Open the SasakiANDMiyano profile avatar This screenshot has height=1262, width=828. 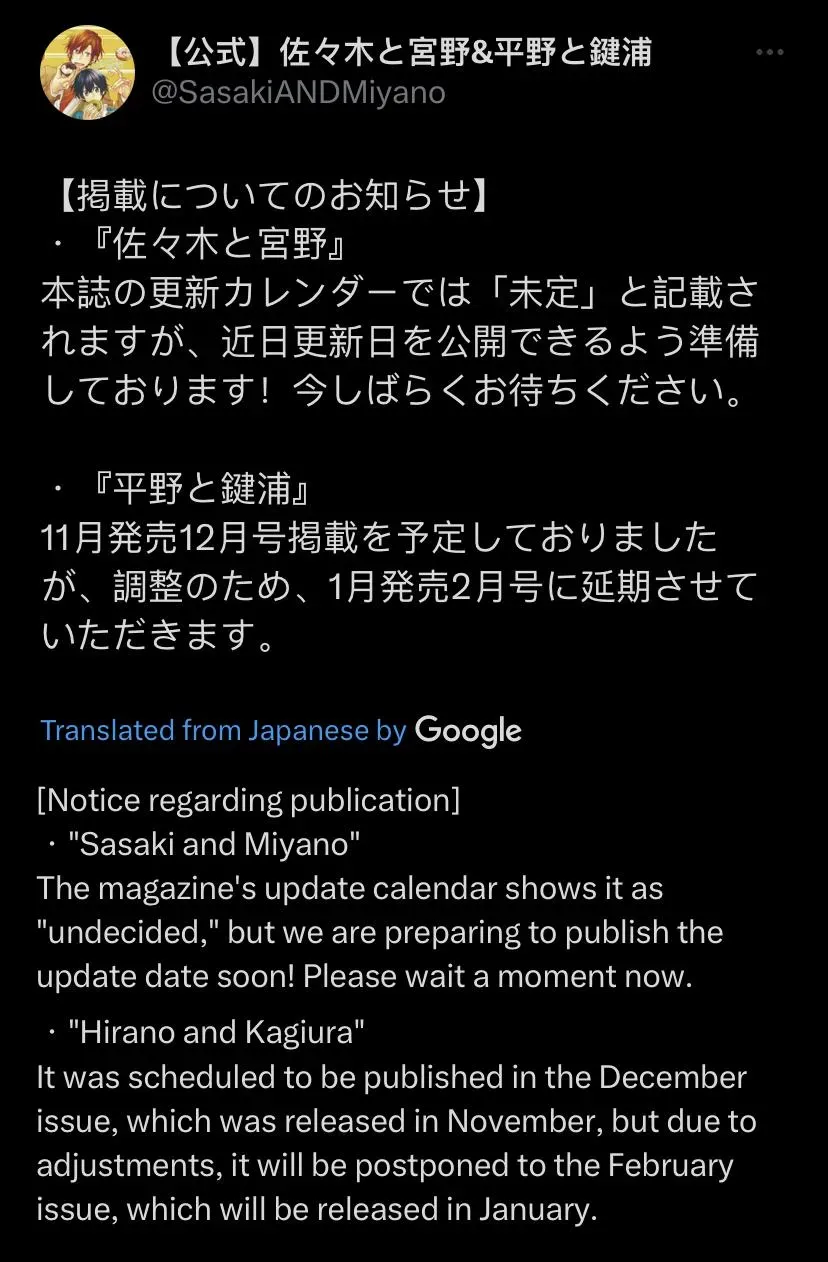click(87, 73)
